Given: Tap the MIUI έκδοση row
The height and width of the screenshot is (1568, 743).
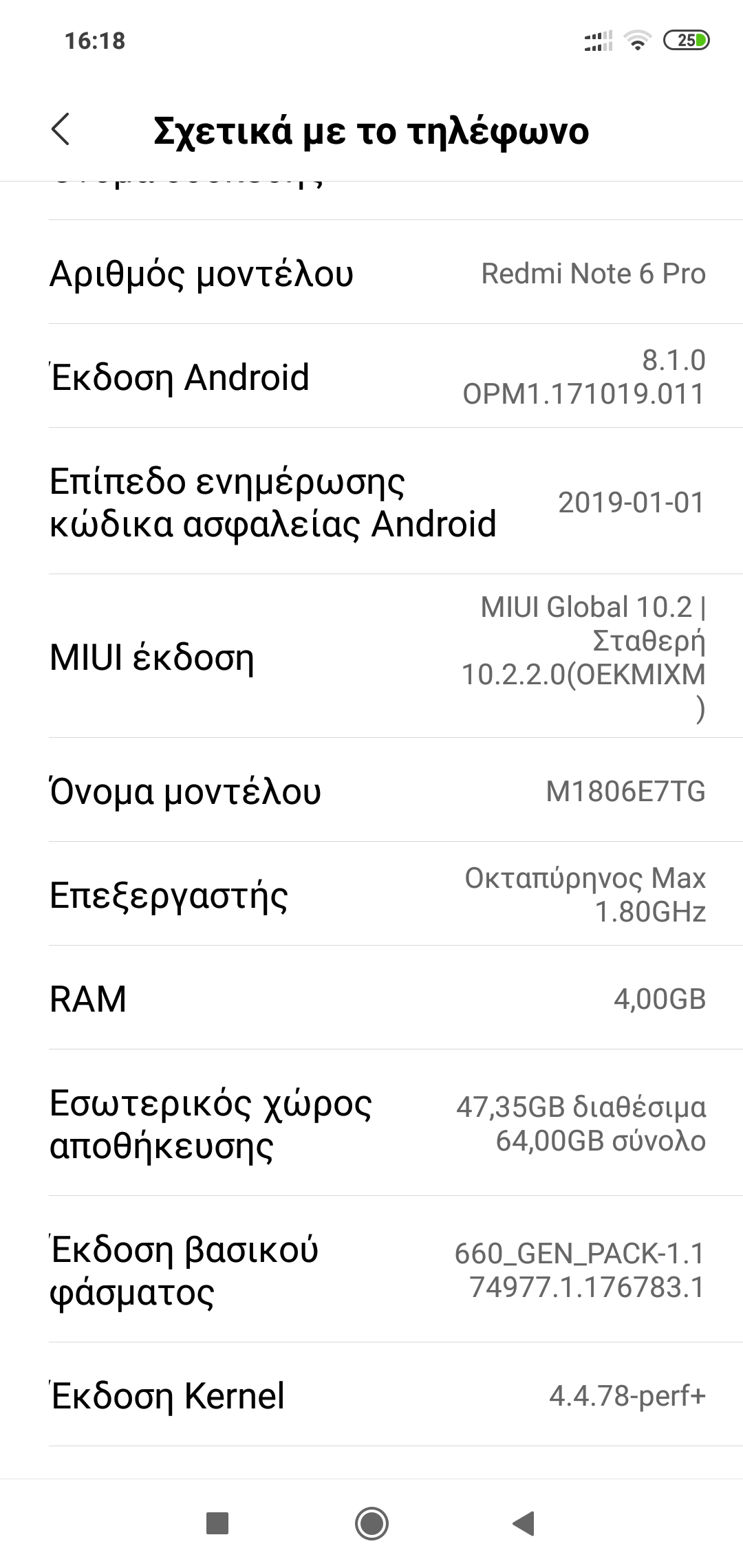Looking at the screenshot, I should pyautogui.click(x=371, y=657).
